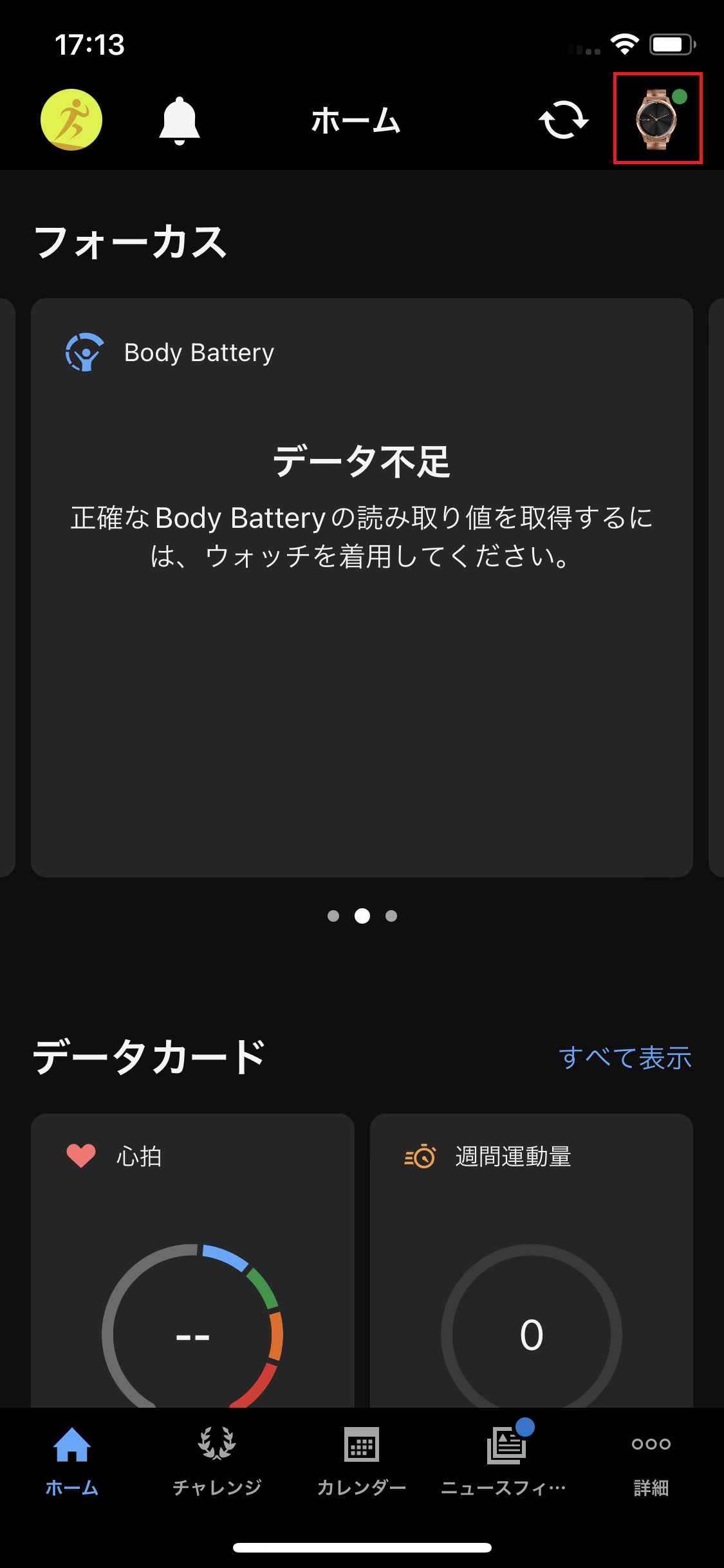
Task: Open the profile avatar with runner icon
Action: [71, 120]
